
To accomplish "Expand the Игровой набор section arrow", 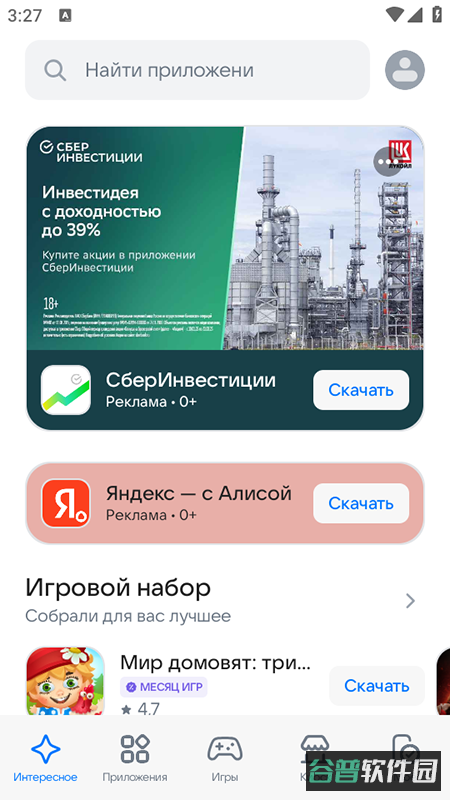I will point(410,601).
